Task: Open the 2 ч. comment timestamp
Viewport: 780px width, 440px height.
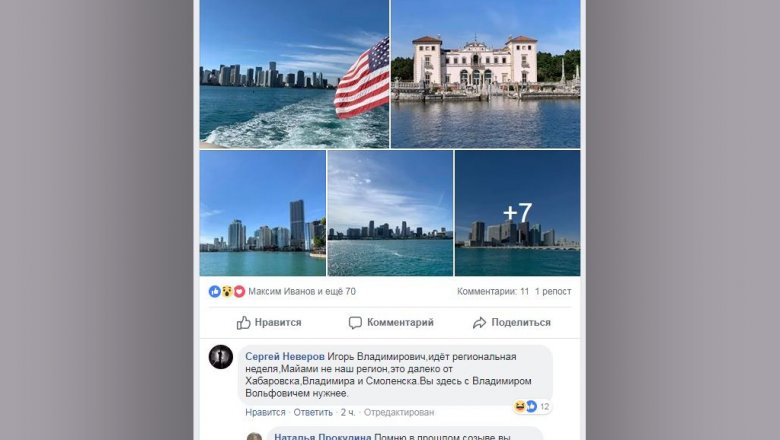Action: click(x=348, y=412)
